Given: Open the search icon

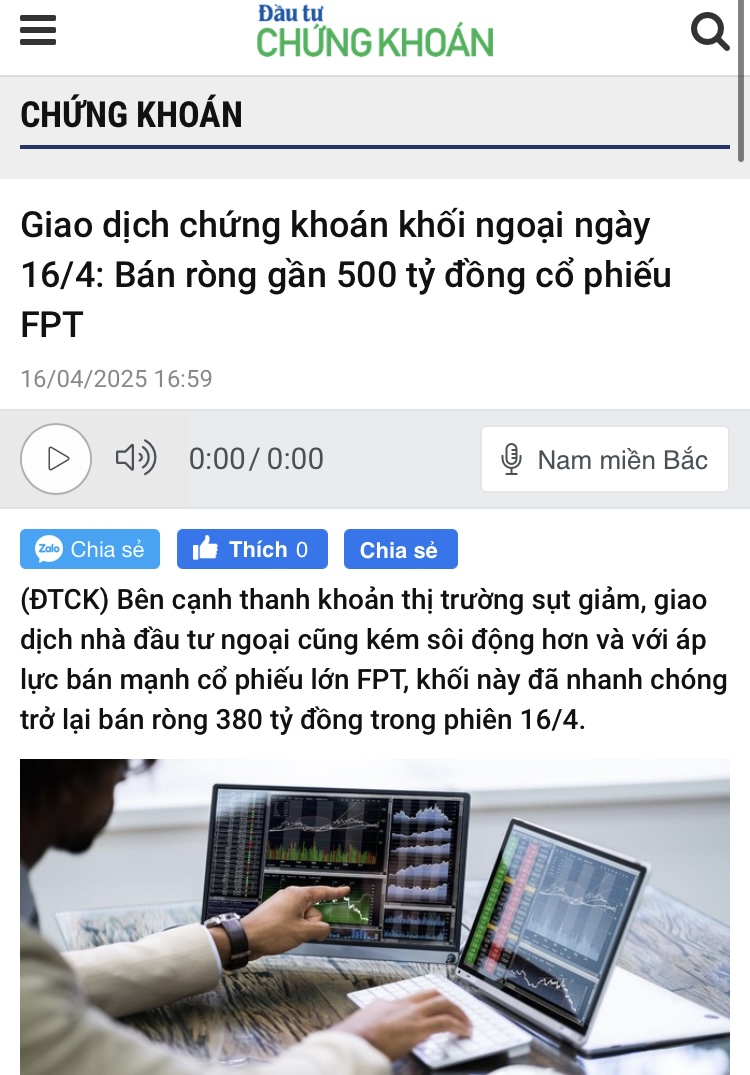Looking at the screenshot, I should point(710,32).
